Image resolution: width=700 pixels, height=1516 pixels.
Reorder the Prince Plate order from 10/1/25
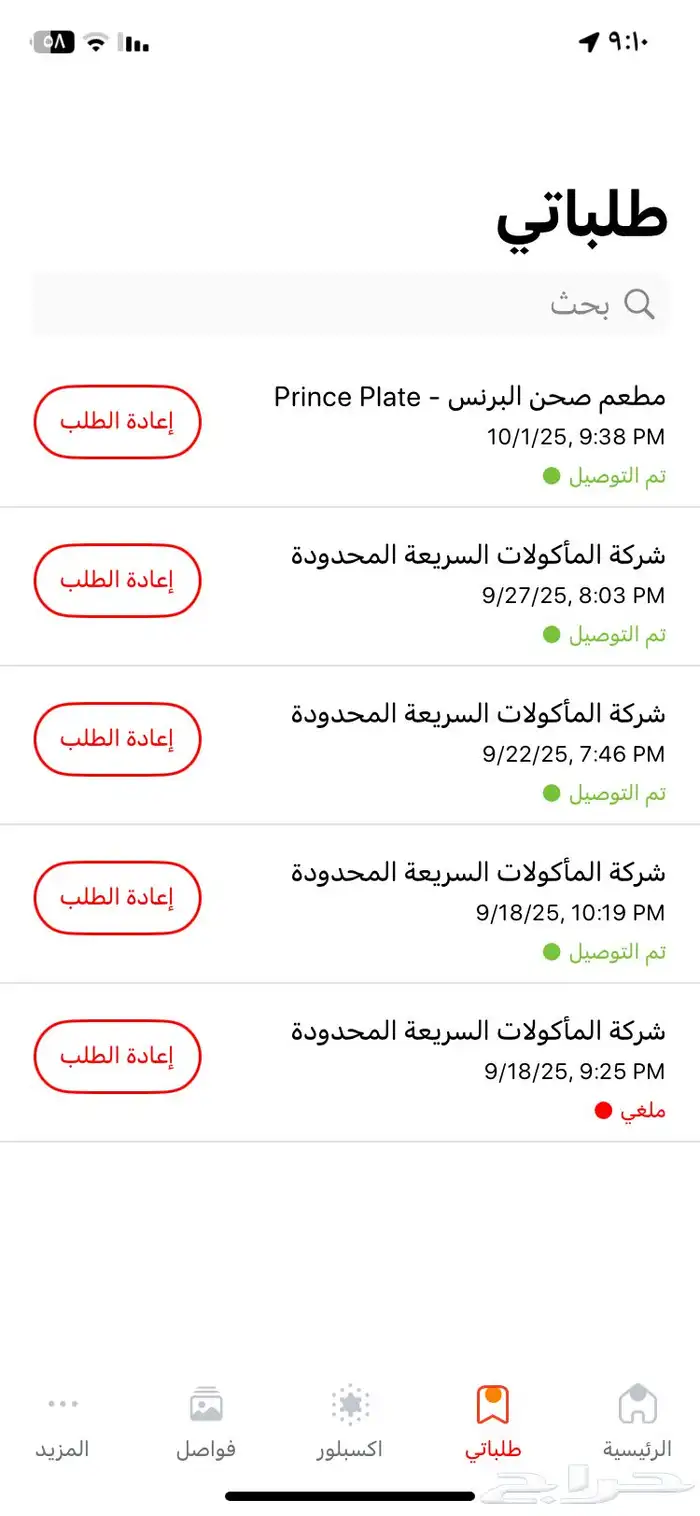[118, 422]
